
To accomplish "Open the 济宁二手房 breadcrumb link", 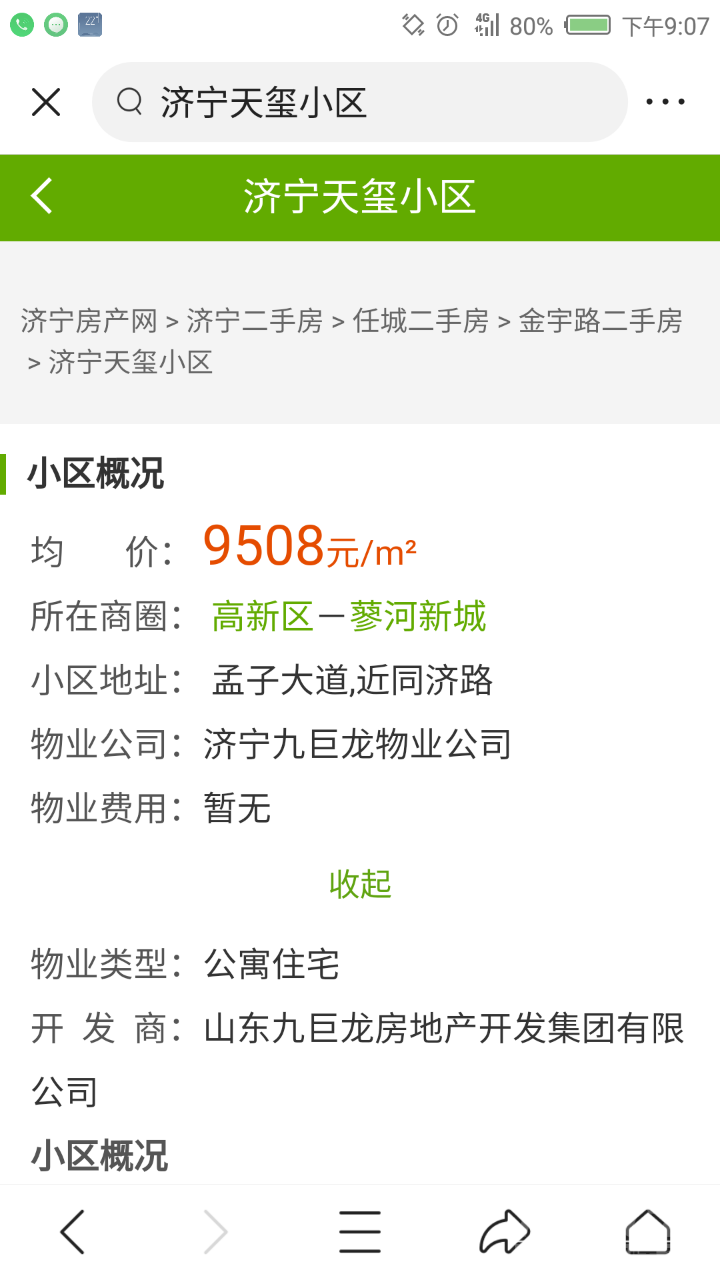I will click(x=255, y=321).
